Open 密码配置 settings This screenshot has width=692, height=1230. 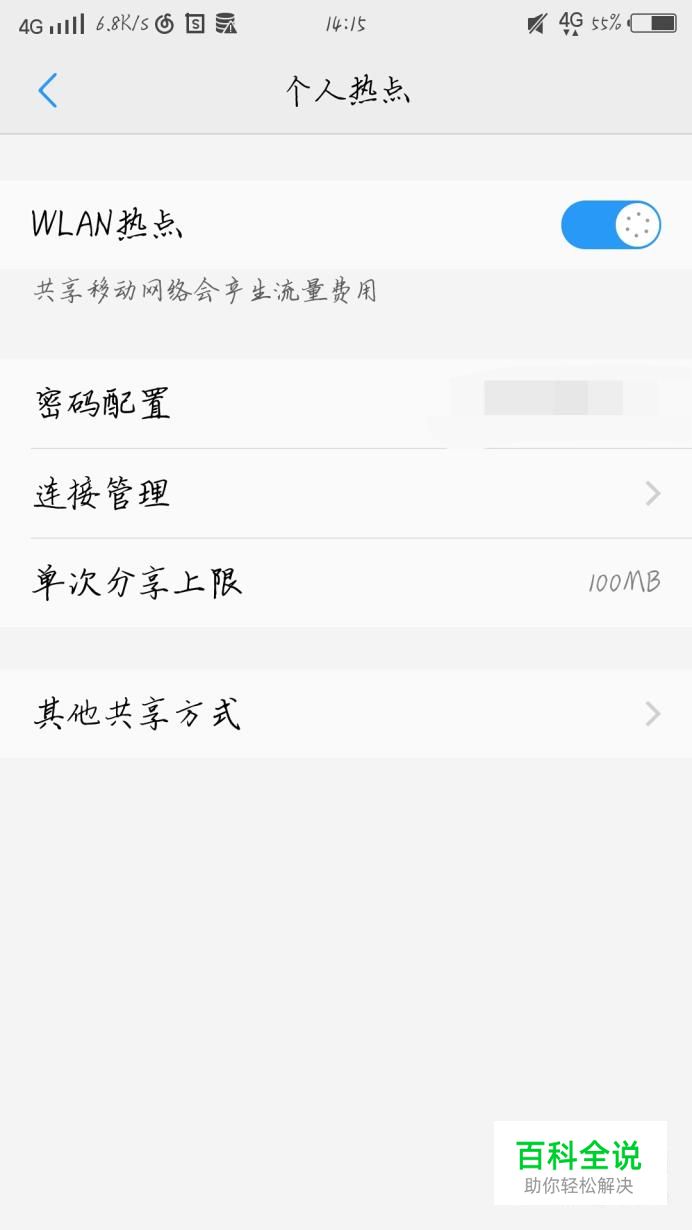[x=346, y=404]
